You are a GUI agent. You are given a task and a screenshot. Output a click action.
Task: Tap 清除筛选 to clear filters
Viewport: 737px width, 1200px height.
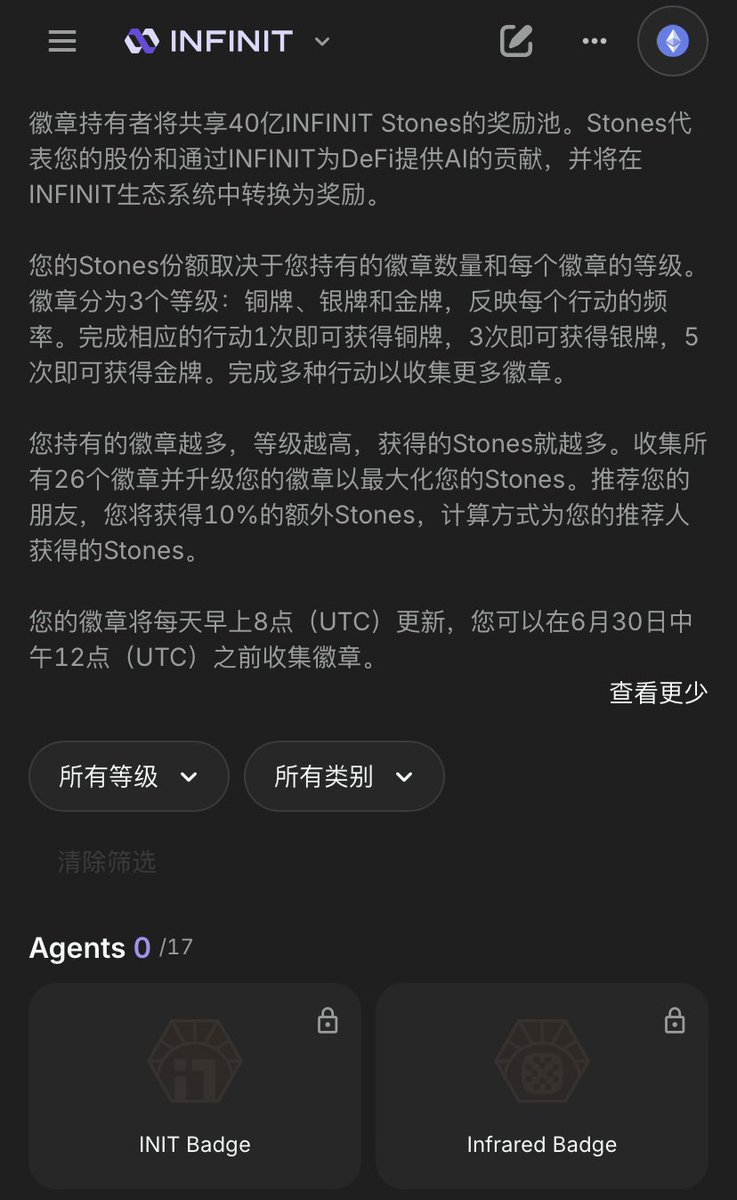[107, 862]
